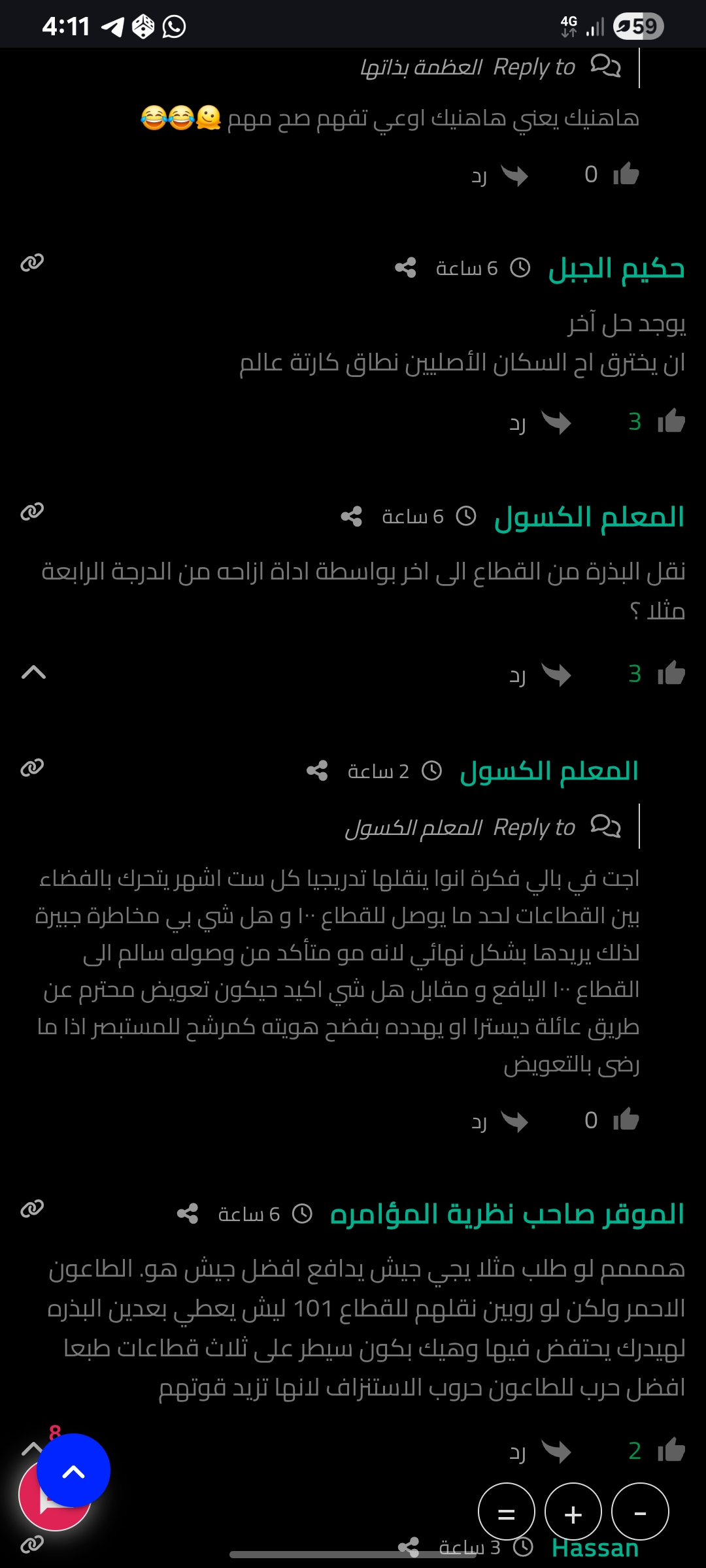This screenshot has height=1568, width=706.
Task: Increase font size with the plus button
Action: pyautogui.click(x=573, y=1512)
